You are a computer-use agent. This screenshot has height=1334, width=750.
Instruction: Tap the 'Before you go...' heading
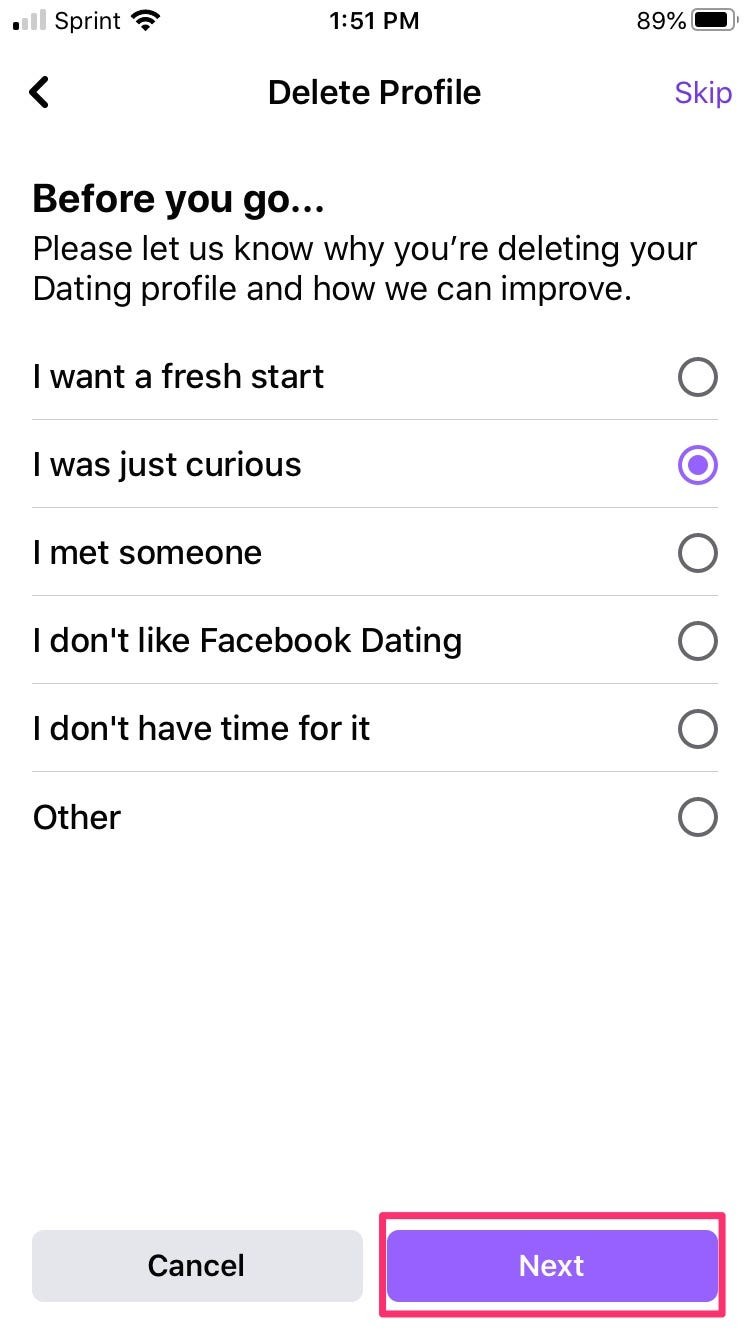178,198
